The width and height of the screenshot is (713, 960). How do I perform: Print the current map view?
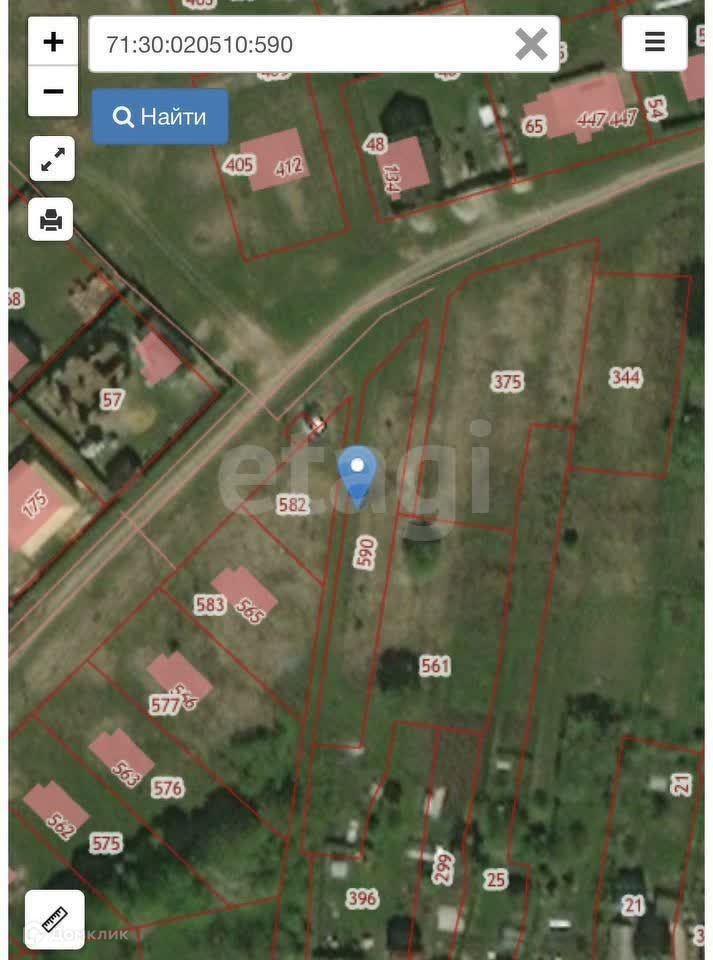[x=52, y=219]
